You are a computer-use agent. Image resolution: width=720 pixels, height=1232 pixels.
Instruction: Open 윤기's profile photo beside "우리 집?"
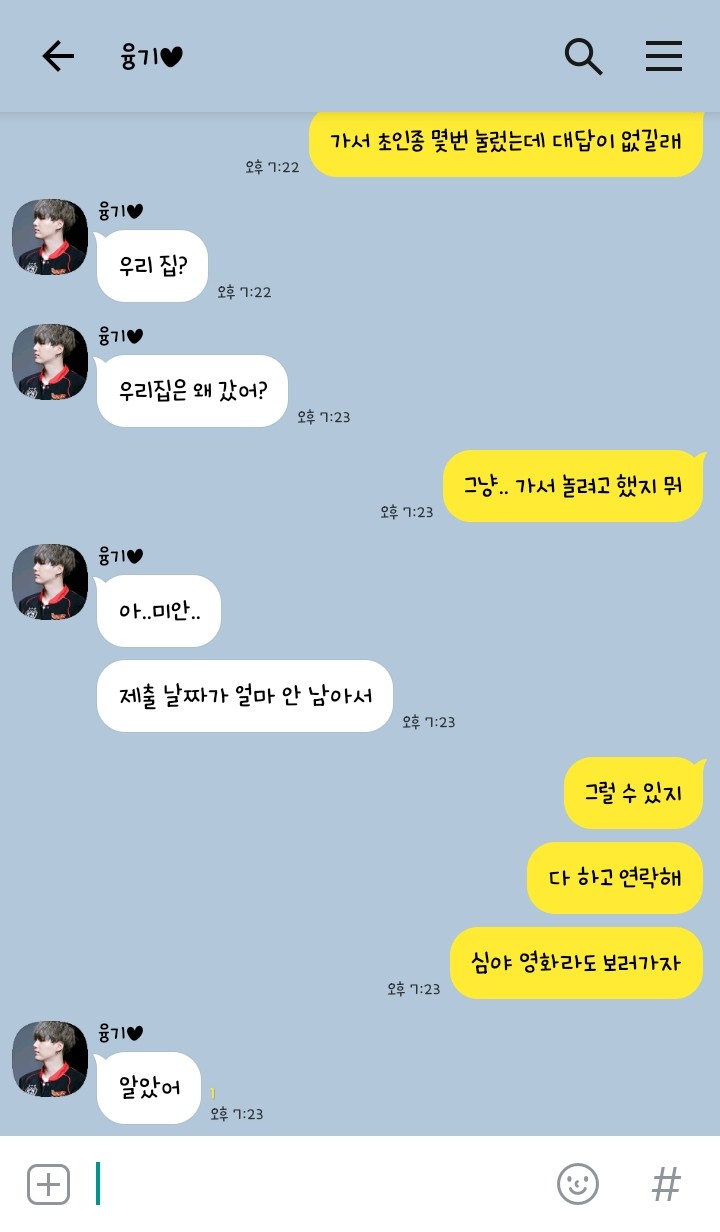pos(50,236)
